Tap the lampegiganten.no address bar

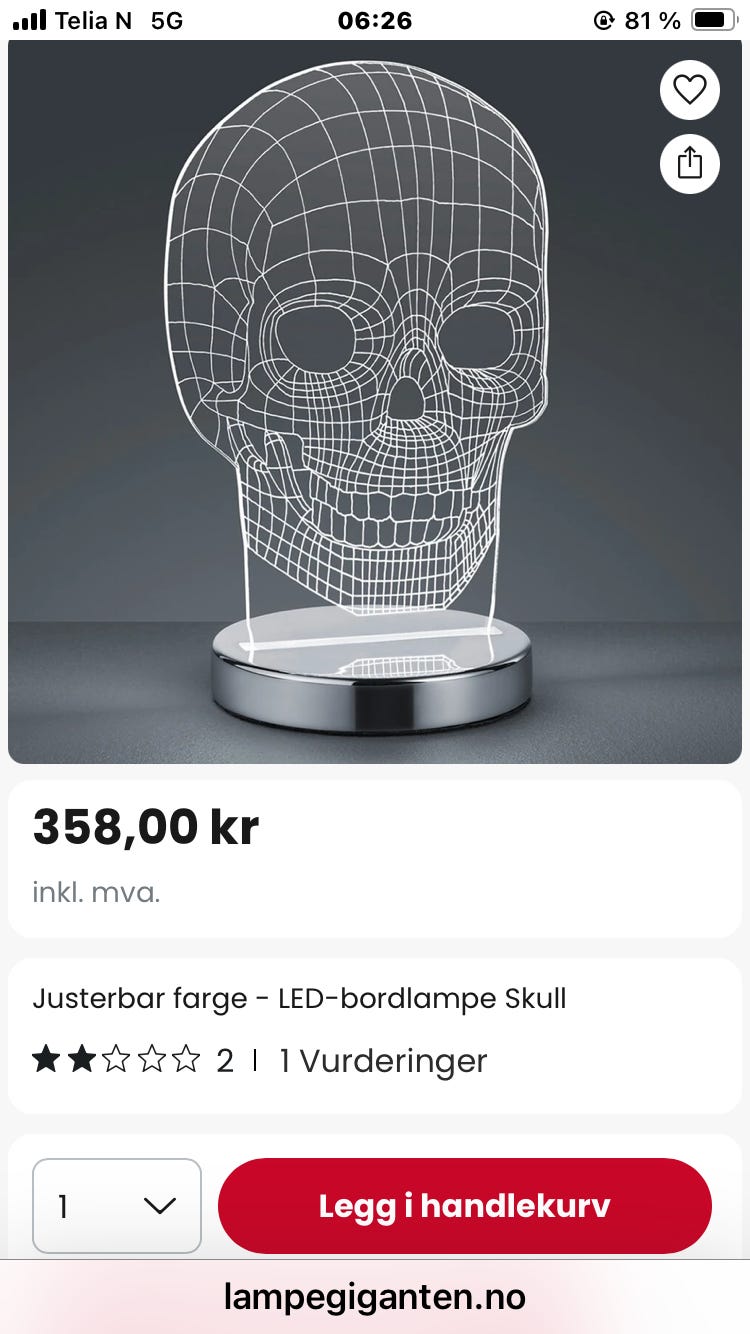point(375,1297)
